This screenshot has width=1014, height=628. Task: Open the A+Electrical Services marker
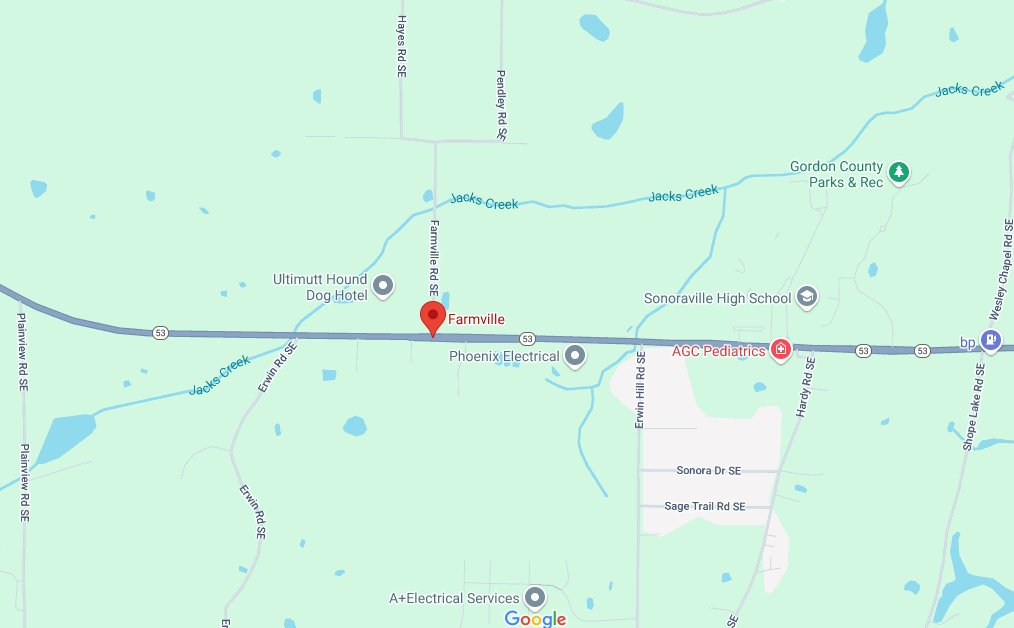(535, 597)
